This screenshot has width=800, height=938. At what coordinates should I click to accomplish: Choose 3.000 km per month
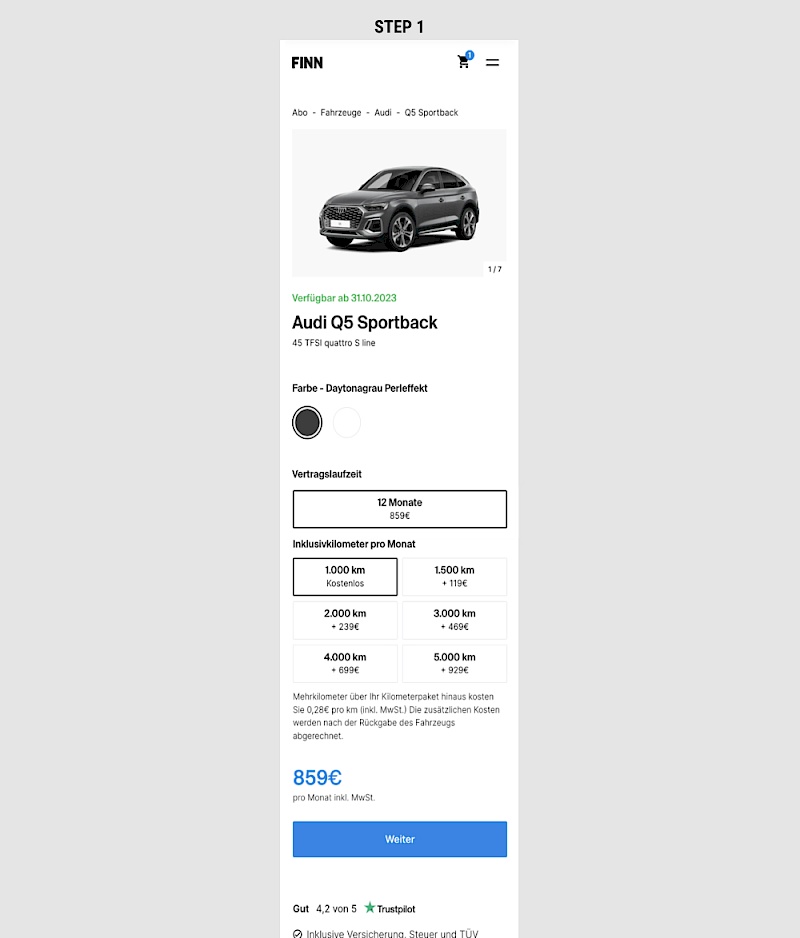tap(454, 620)
